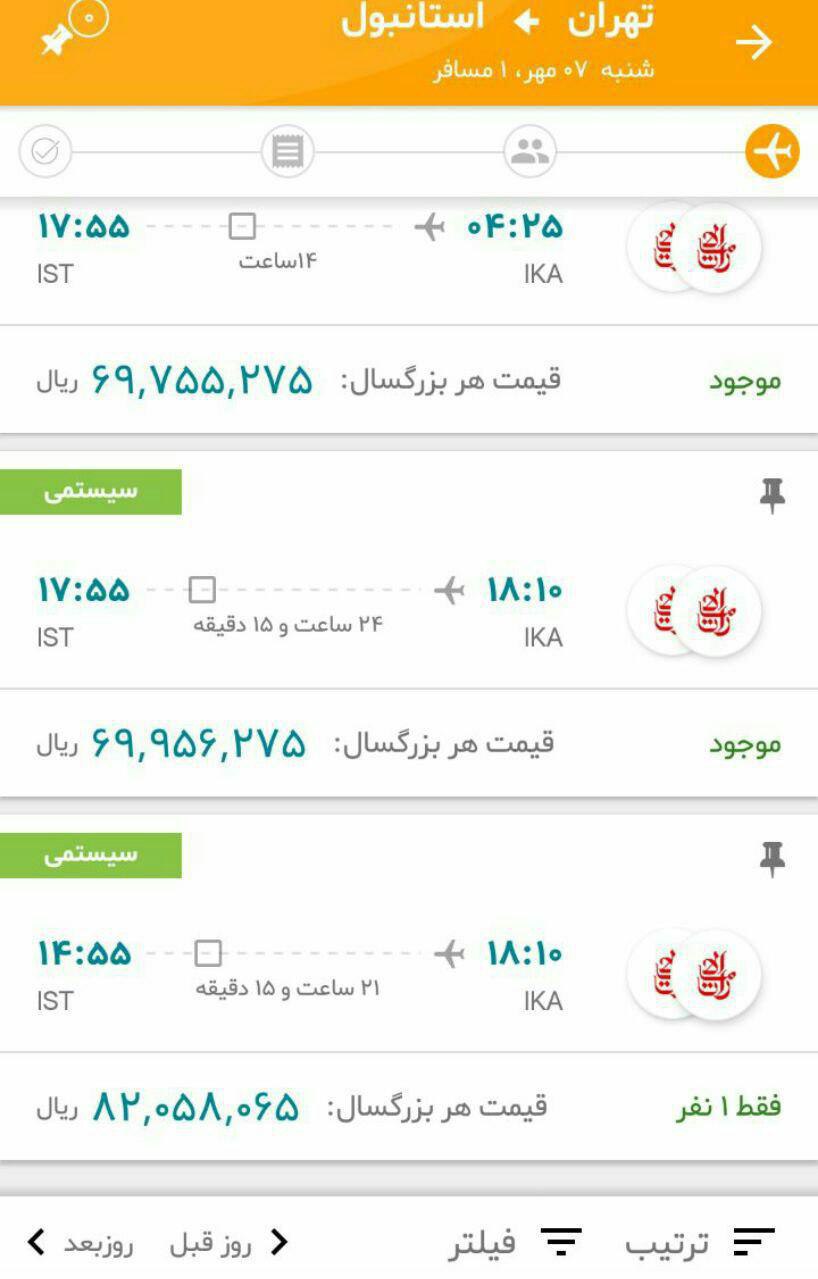Jump to the final confirmation step
818x1279 pixels.
point(46,152)
